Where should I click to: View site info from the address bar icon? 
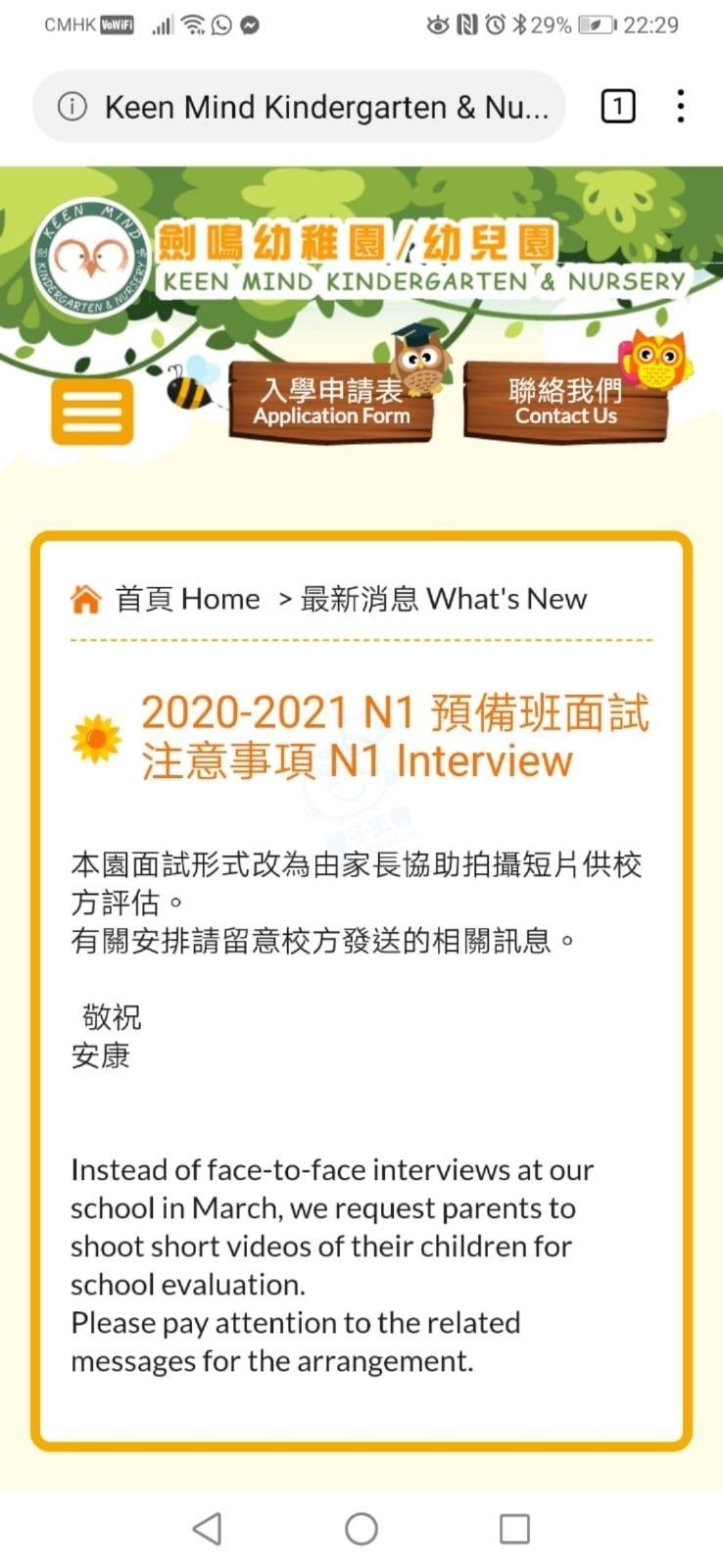(72, 107)
